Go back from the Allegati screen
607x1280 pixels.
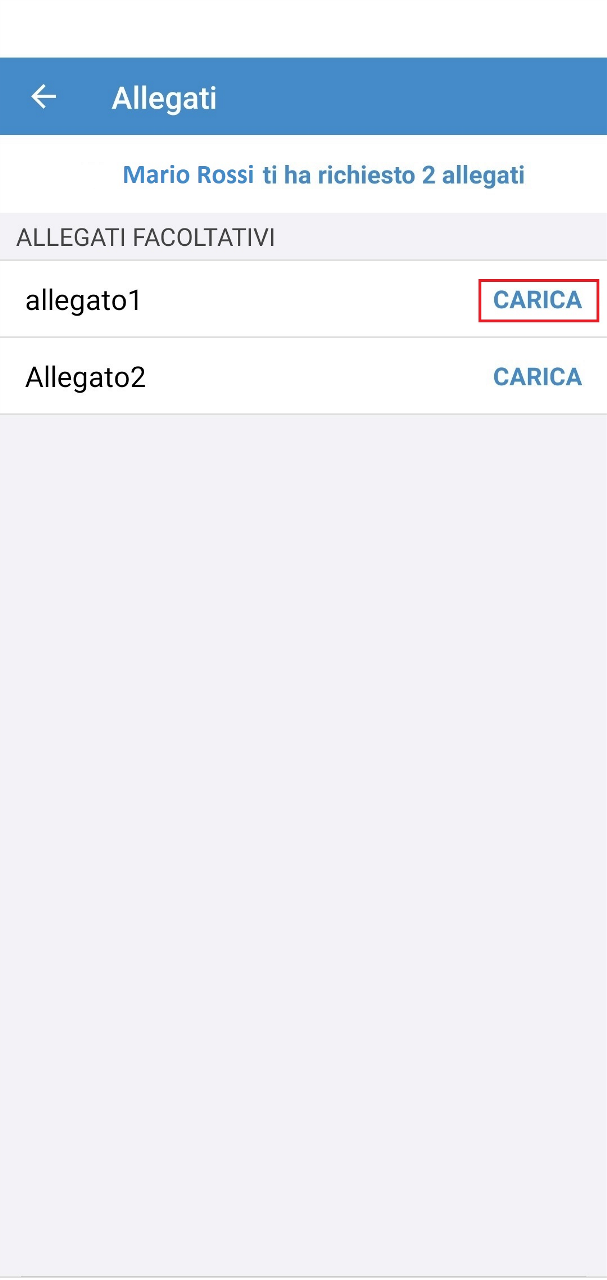tap(44, 97)
